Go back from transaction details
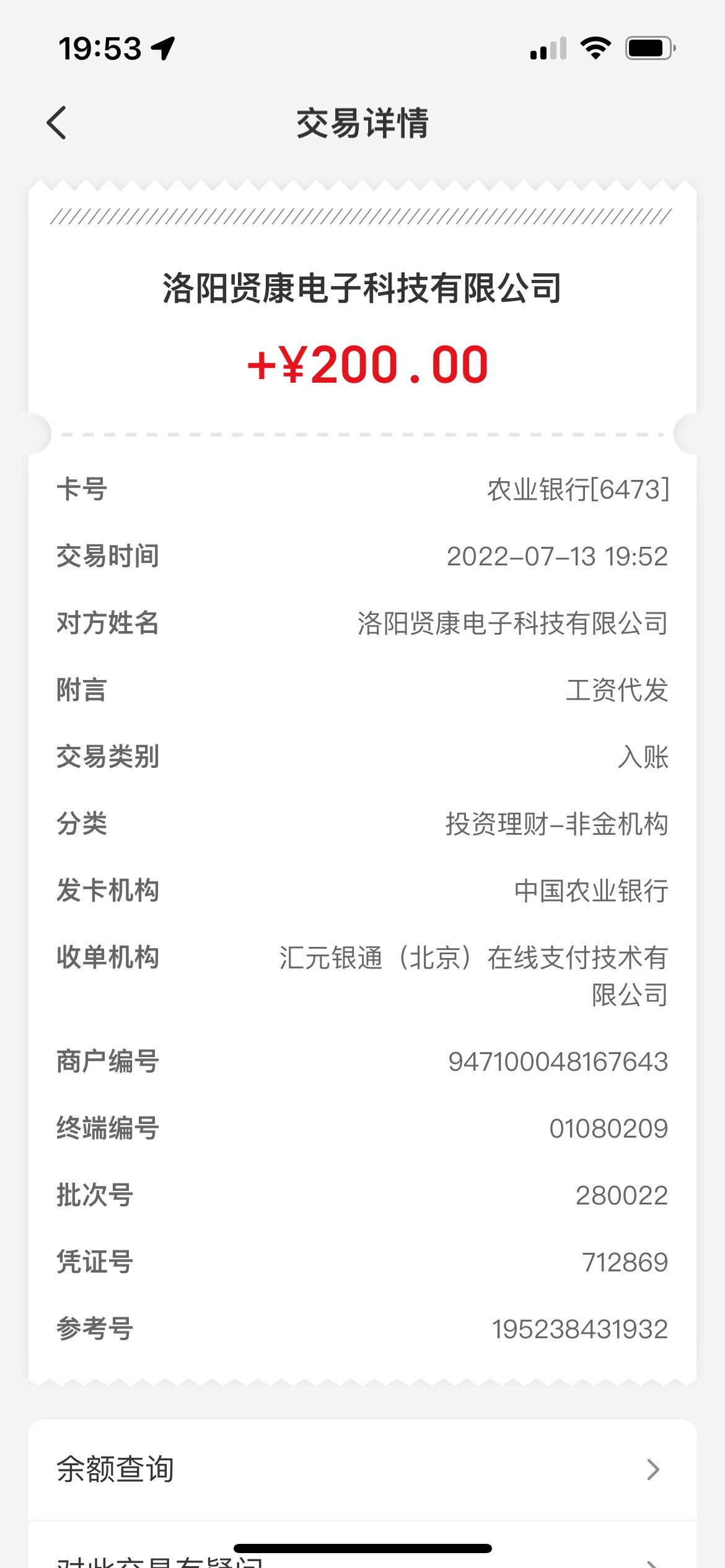Viewport: 725px width, 1568px height. (56, 123)
